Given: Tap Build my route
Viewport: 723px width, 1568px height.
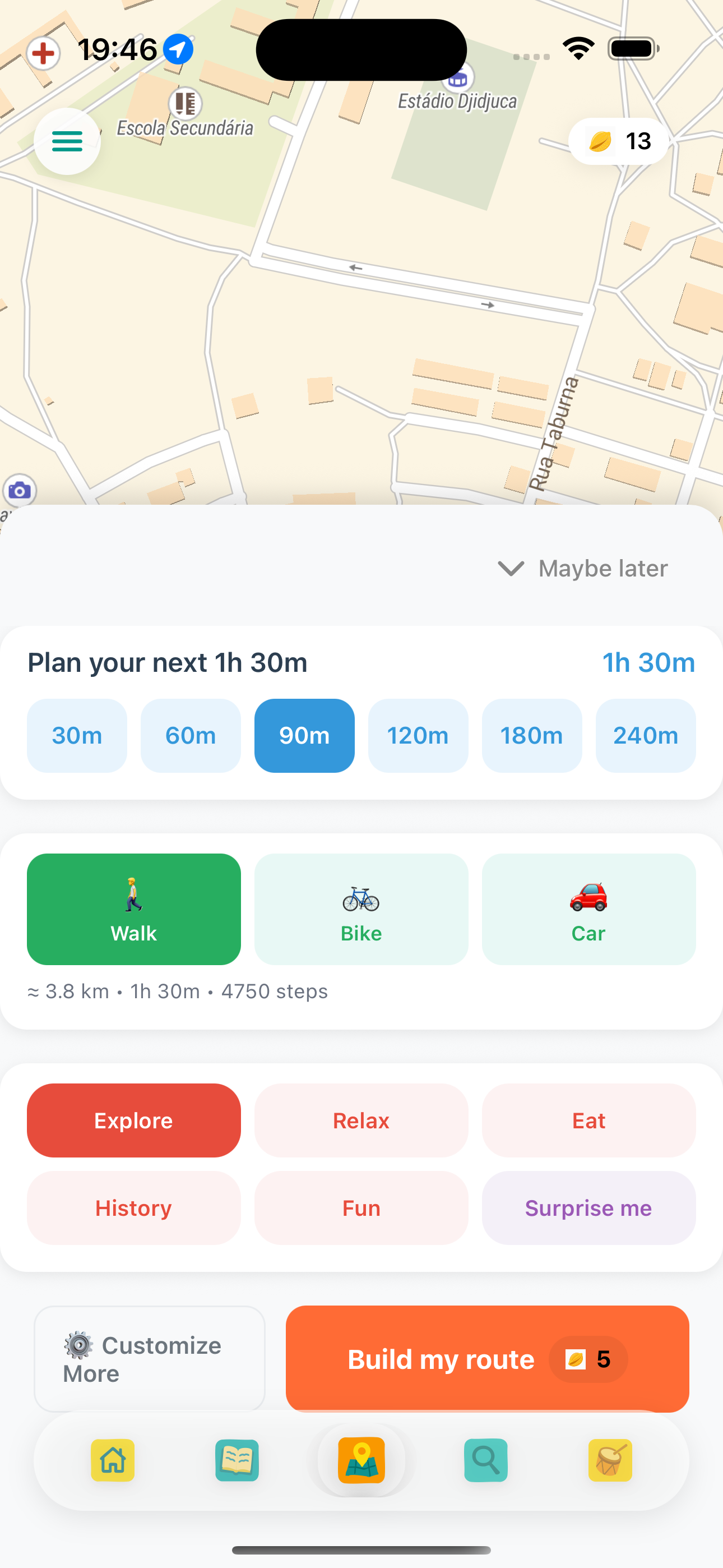Looking at the screenshot, I should [x=487, y=1359].
